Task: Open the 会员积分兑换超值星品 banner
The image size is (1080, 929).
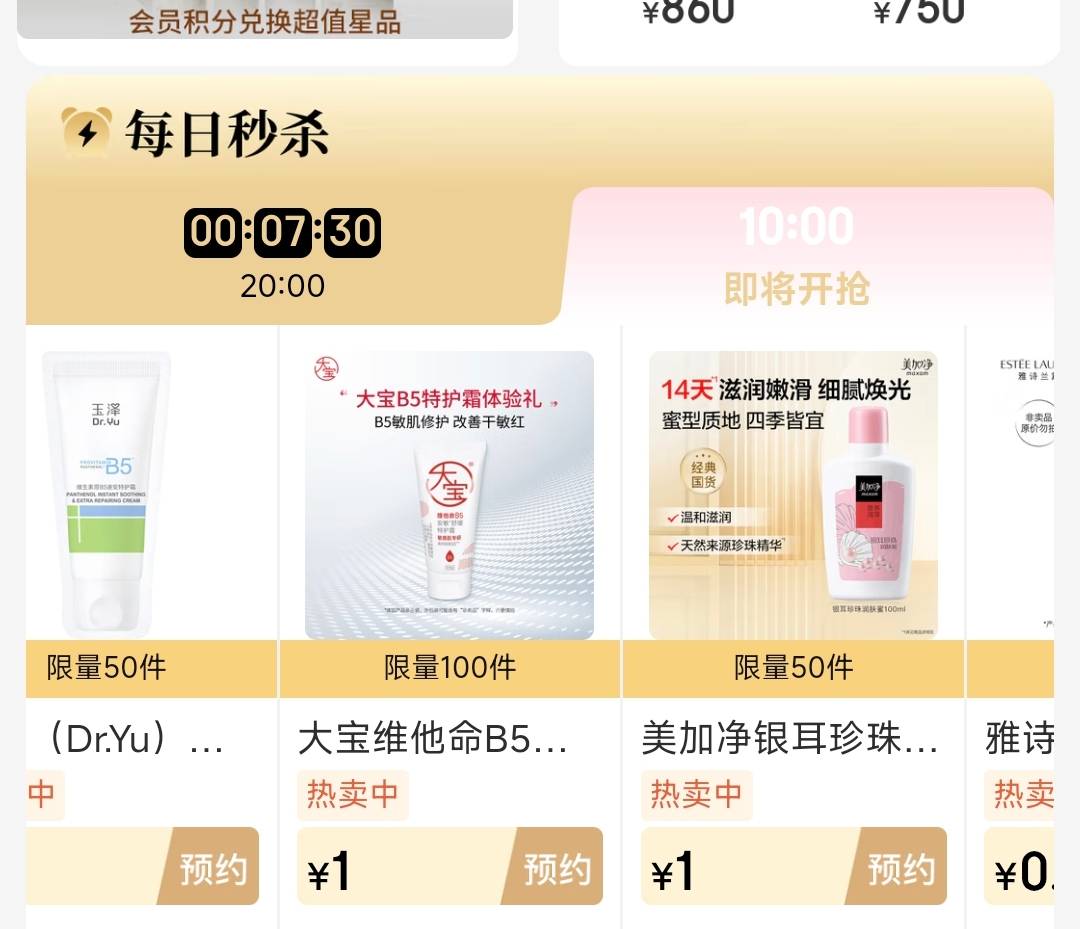Action: (x=265, y=20)
